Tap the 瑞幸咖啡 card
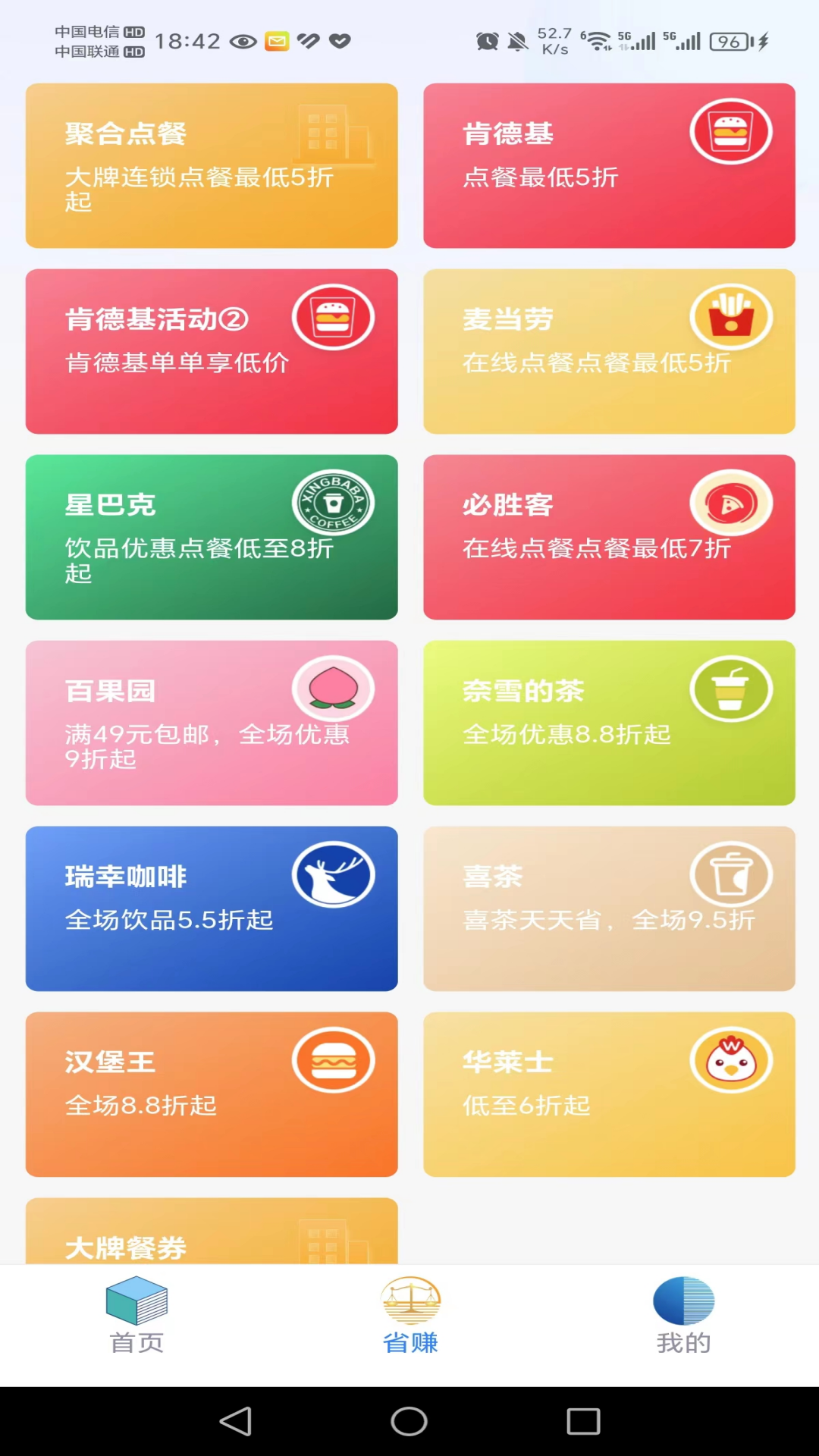Screen dimensions: 819x1456 pyautogui.click(x=212, y=908)
